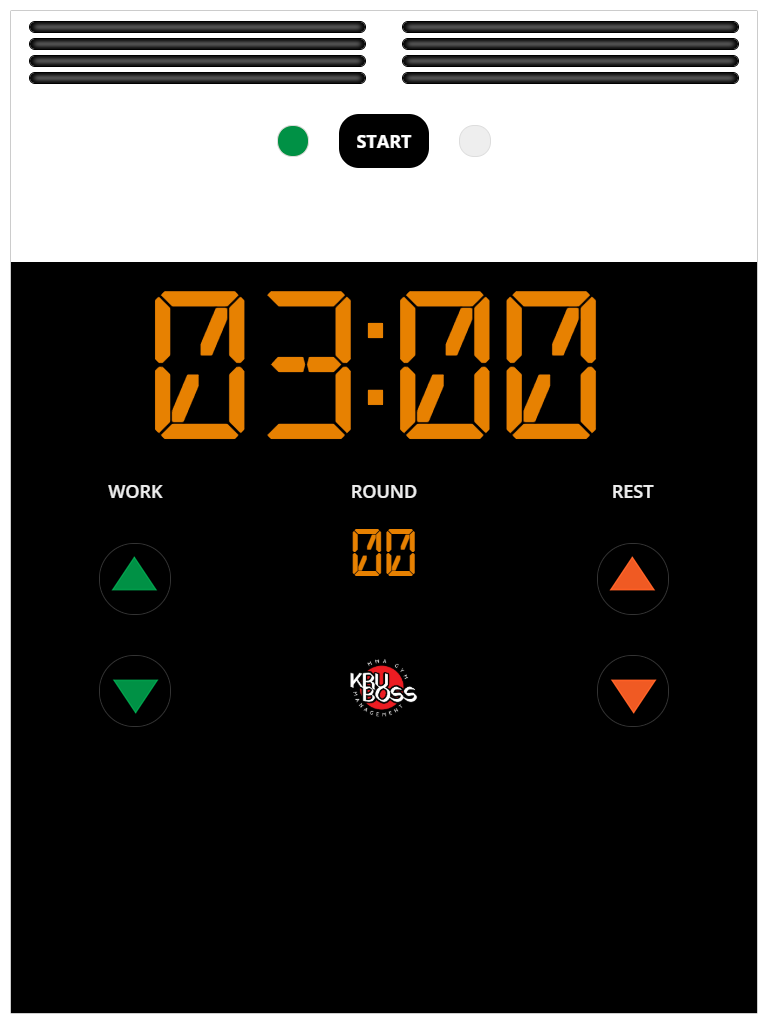Decrease the work time
Screen dimensions: 768x1024
pos(135,691)
